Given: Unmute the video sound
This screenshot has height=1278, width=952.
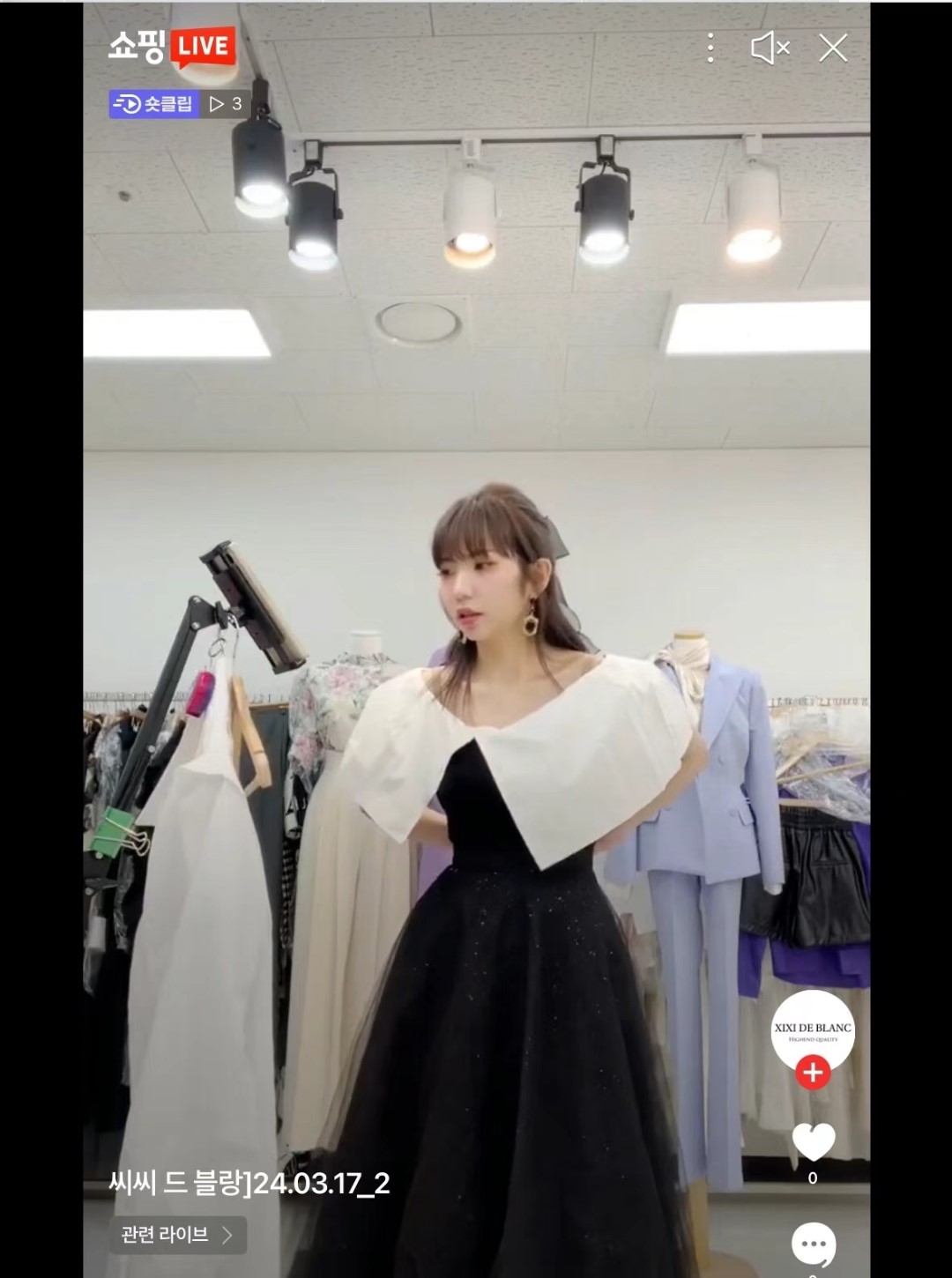Looking at the screenshot, I should coord(770,48).
